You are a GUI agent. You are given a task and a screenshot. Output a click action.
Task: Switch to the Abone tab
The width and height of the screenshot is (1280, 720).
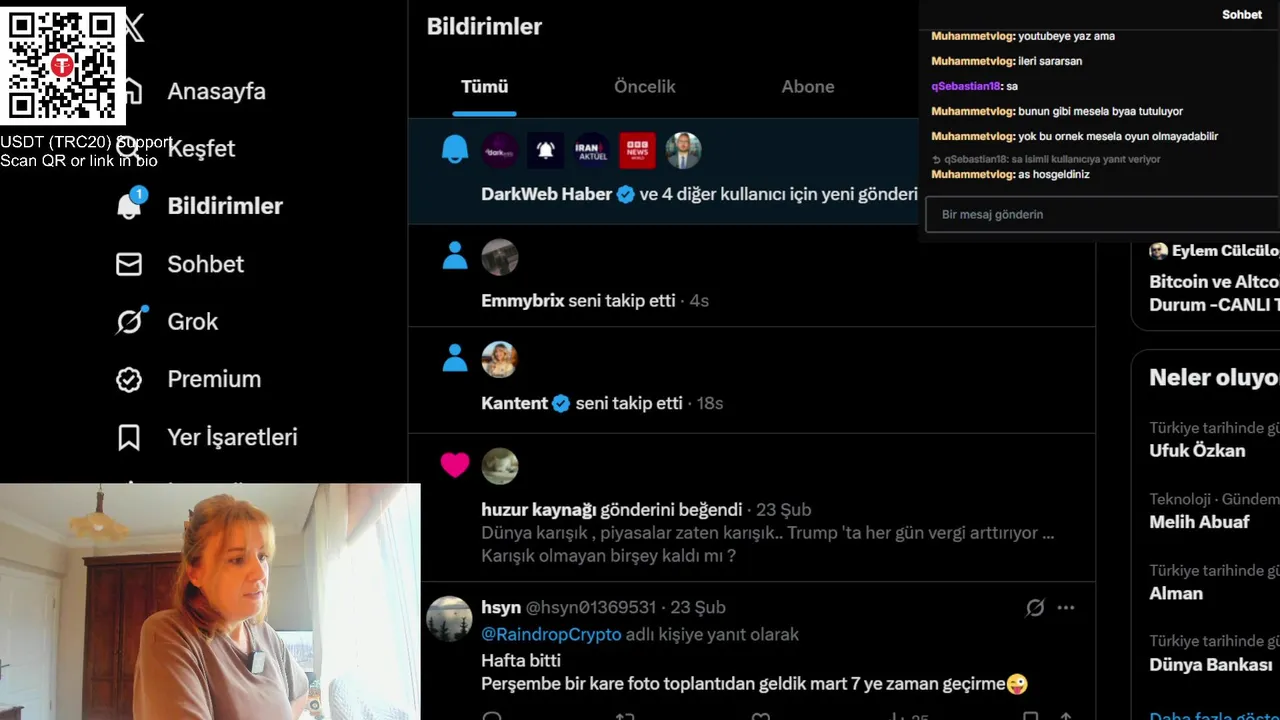tap(807, 87)
